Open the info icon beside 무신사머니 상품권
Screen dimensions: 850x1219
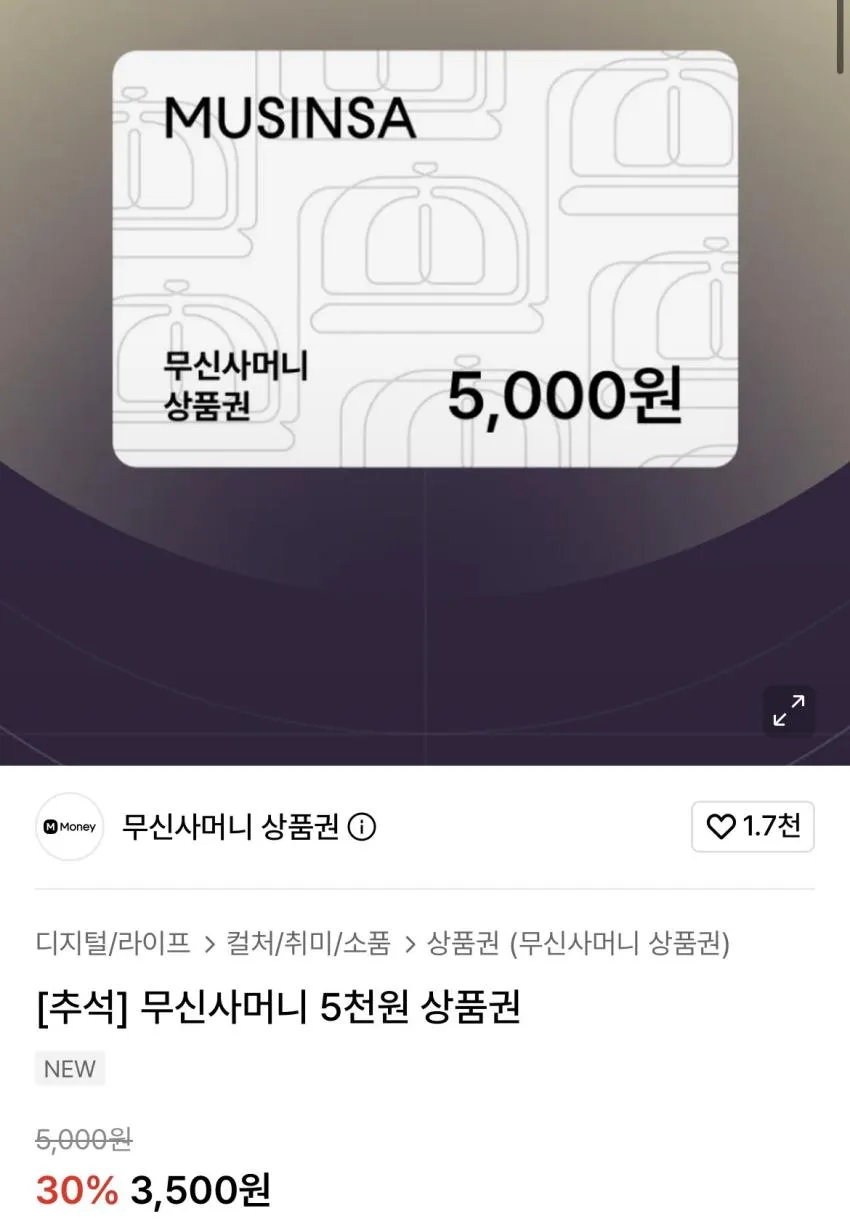pyautogui.click(x=361, y=827)
